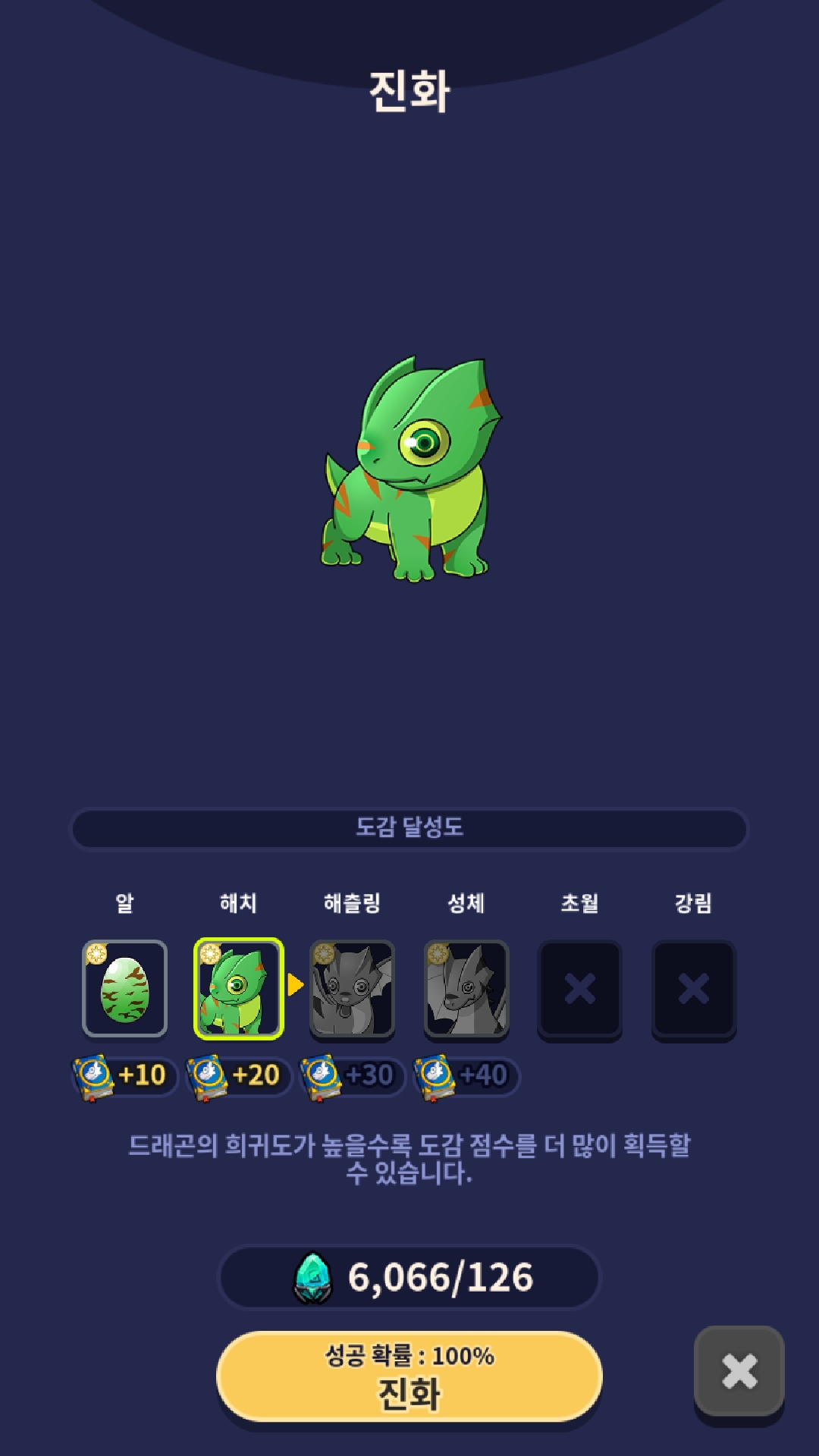The width and height of the screenshot is (819, 1456).
Task: View the 해츨링 hatchling stage thumbnail
Action: click(x=352, y=989)
